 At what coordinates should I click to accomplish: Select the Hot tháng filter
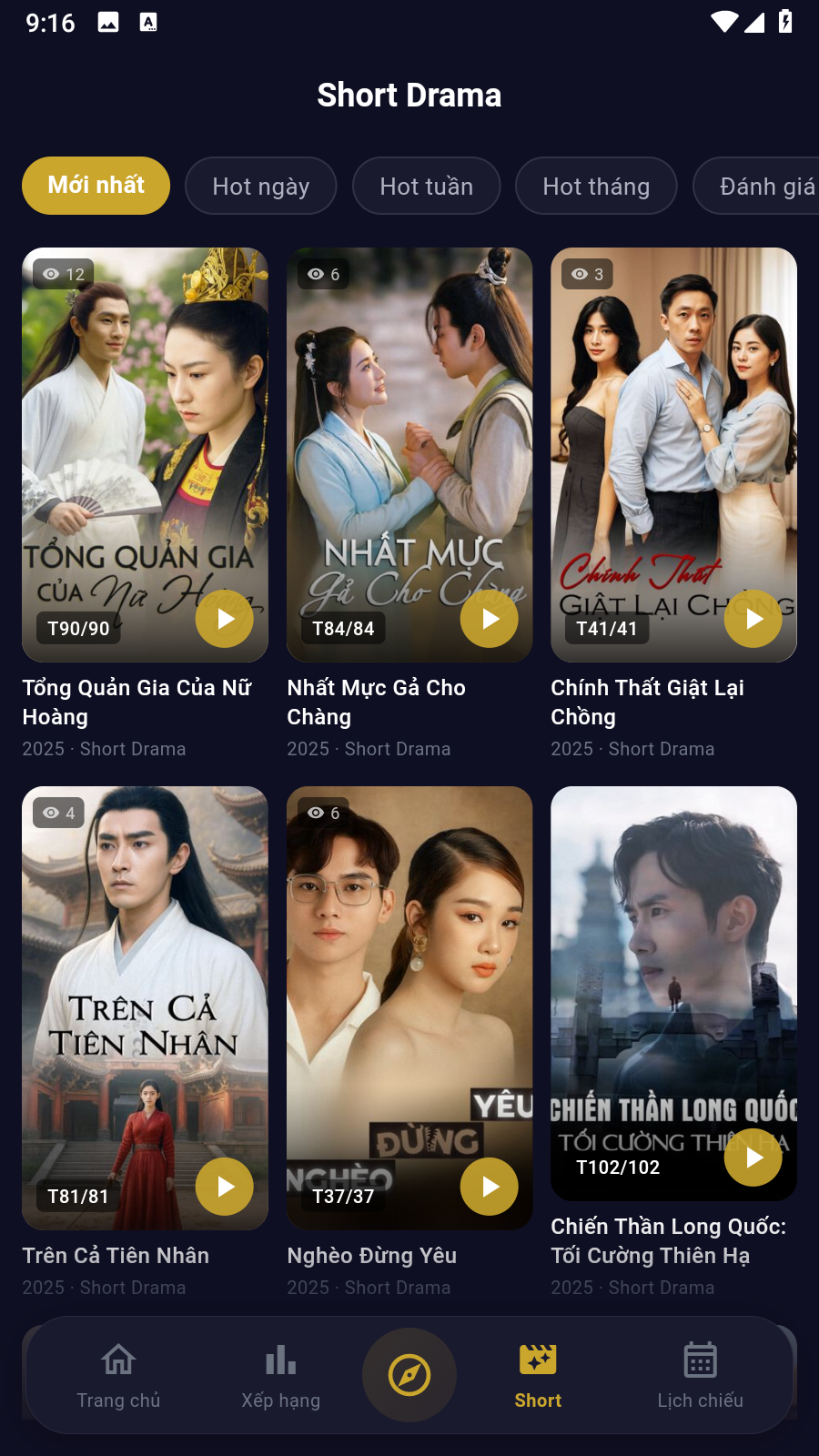[x=596, y=186]
